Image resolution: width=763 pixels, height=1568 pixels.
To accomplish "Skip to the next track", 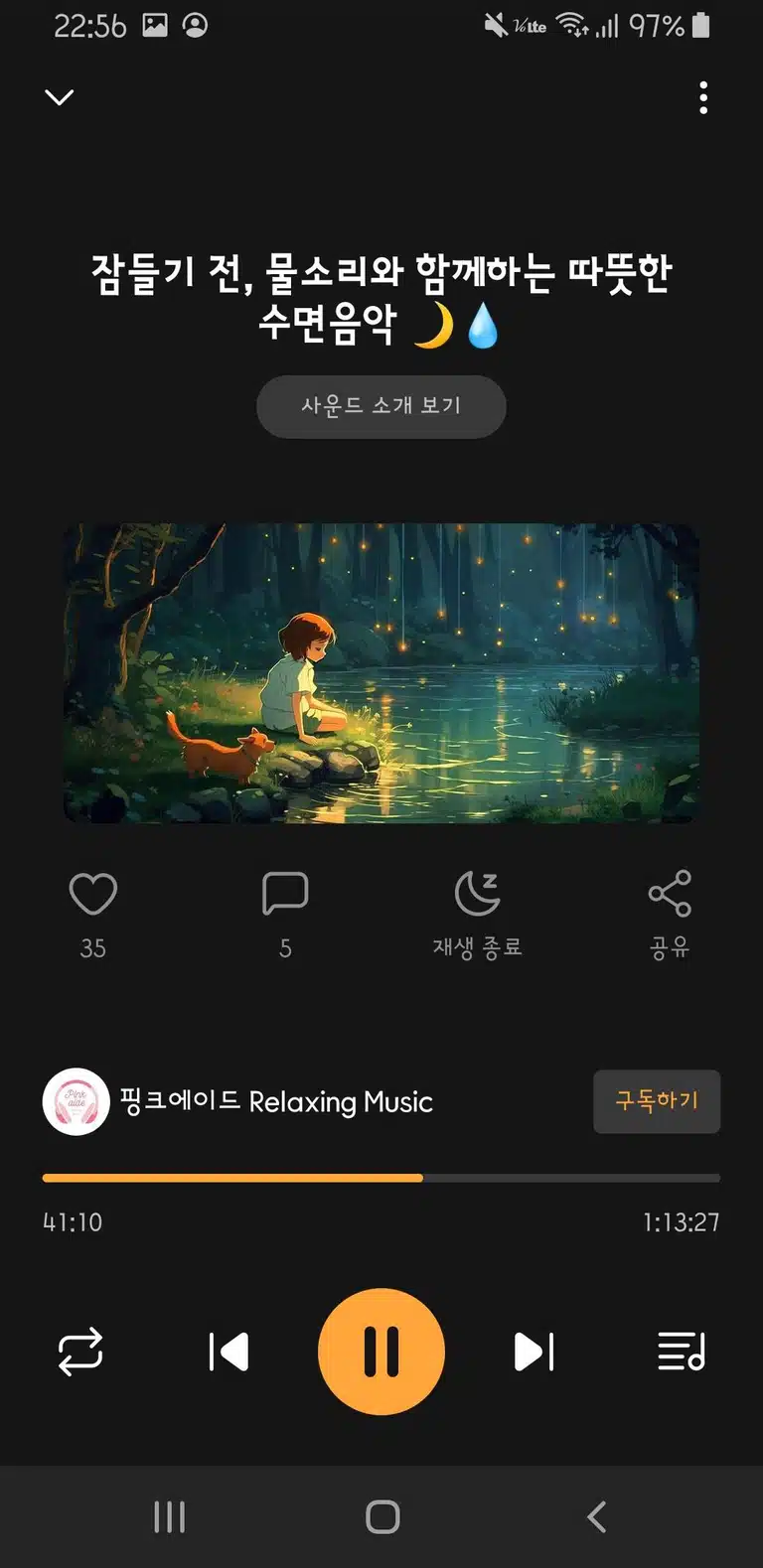I will 534,1352.
